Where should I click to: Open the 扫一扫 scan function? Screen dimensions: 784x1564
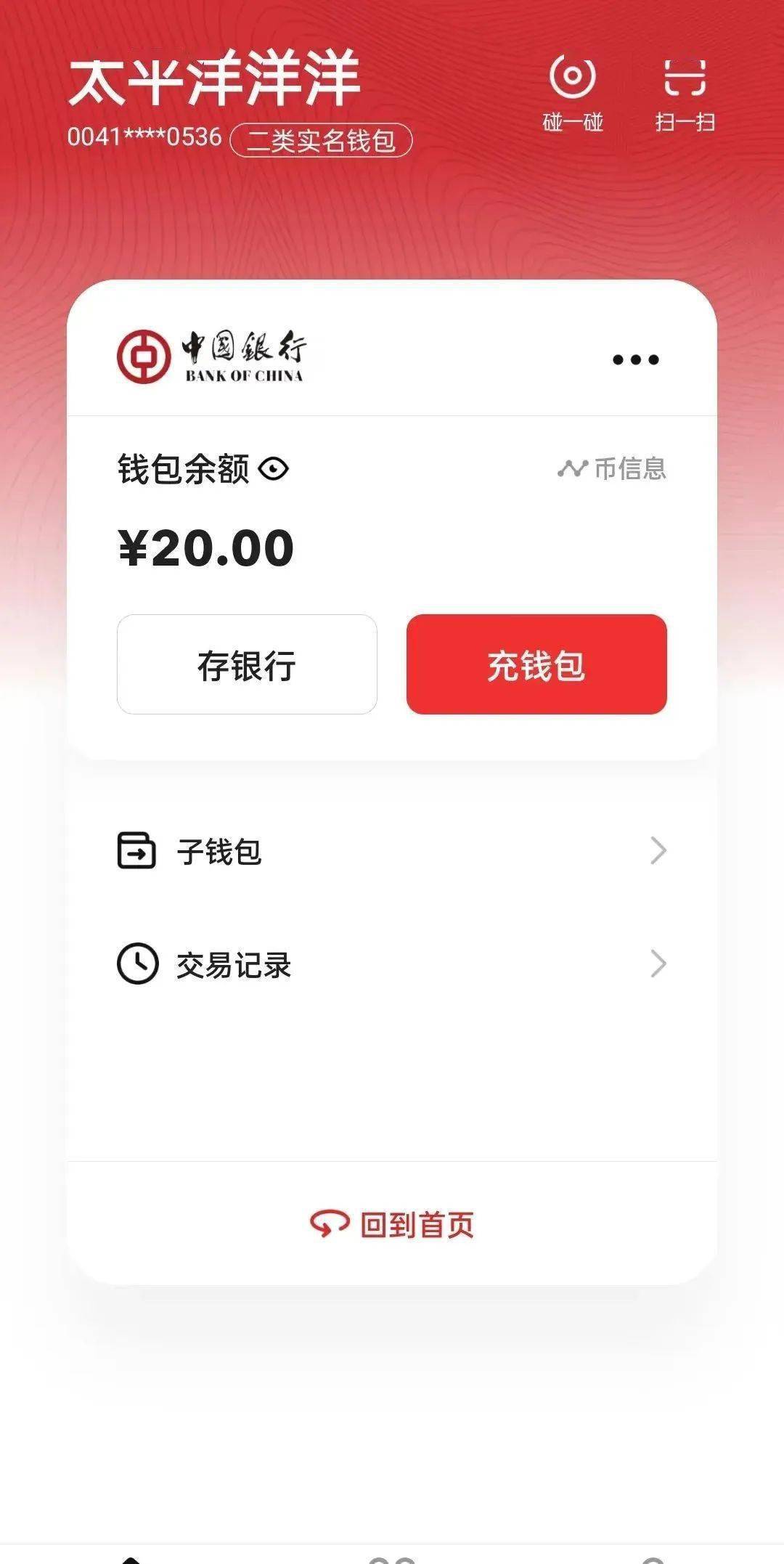pos(682,76)
